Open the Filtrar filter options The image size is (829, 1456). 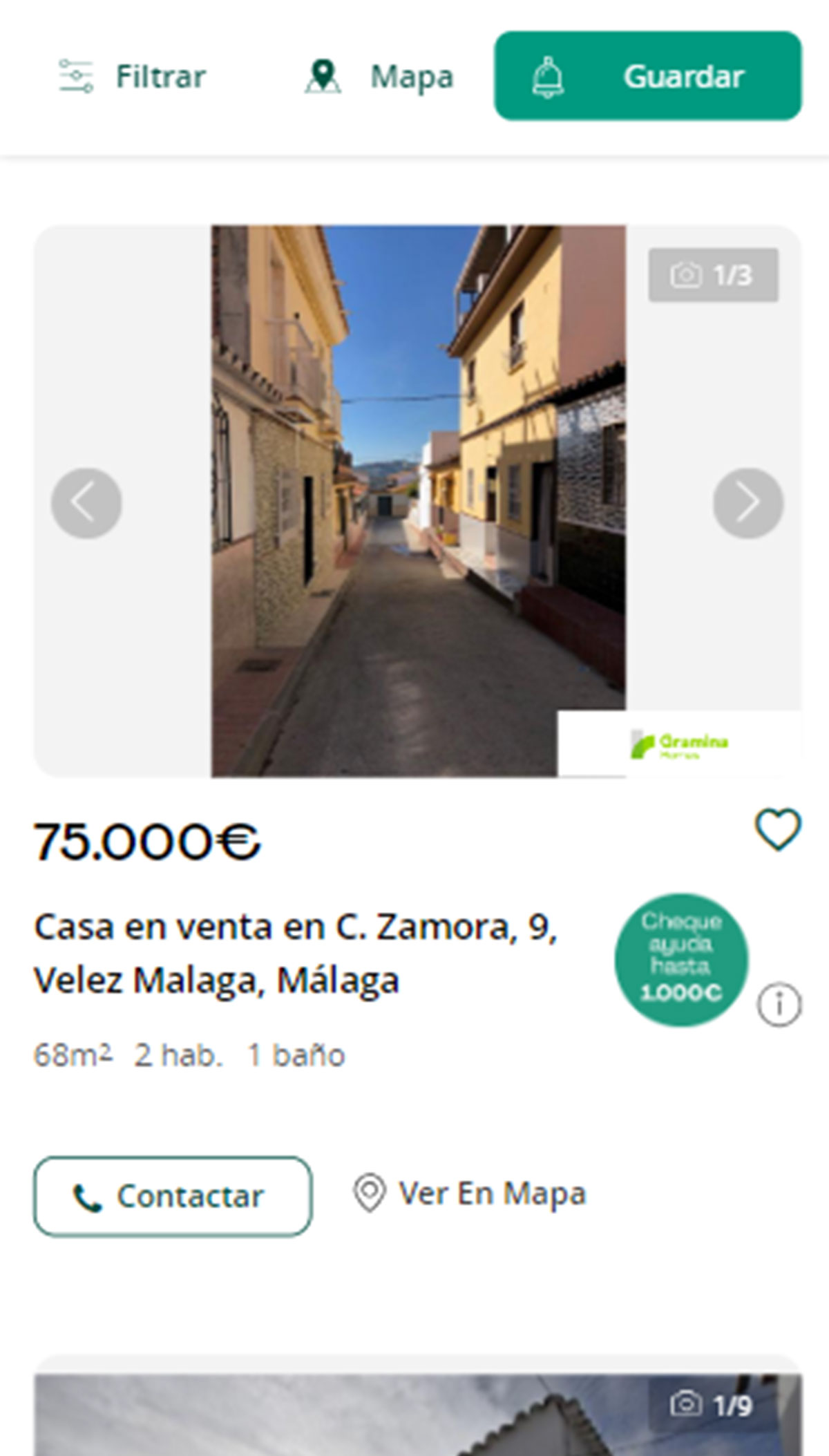coord(133,76)
